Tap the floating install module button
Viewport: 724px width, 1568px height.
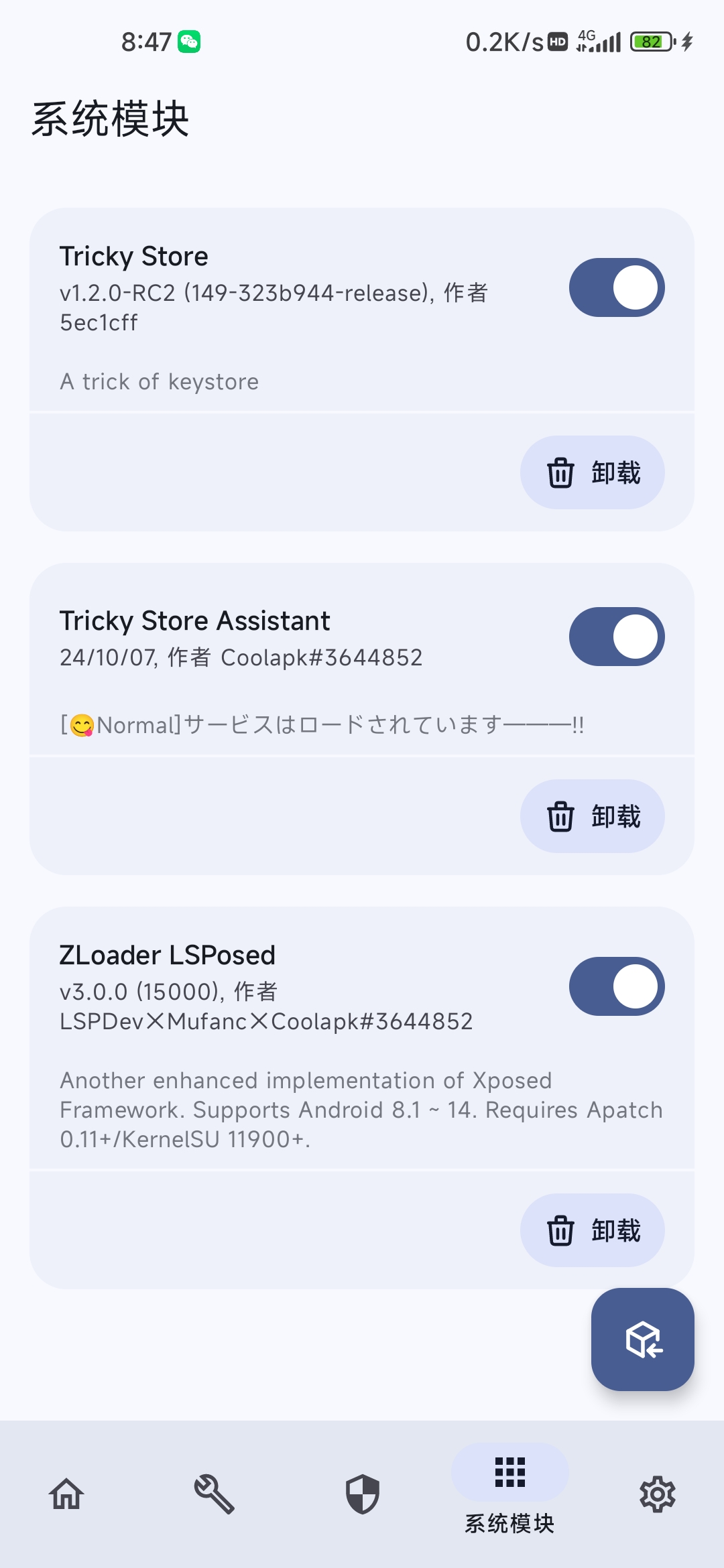pyautogui.click(x=643, y=1340)
